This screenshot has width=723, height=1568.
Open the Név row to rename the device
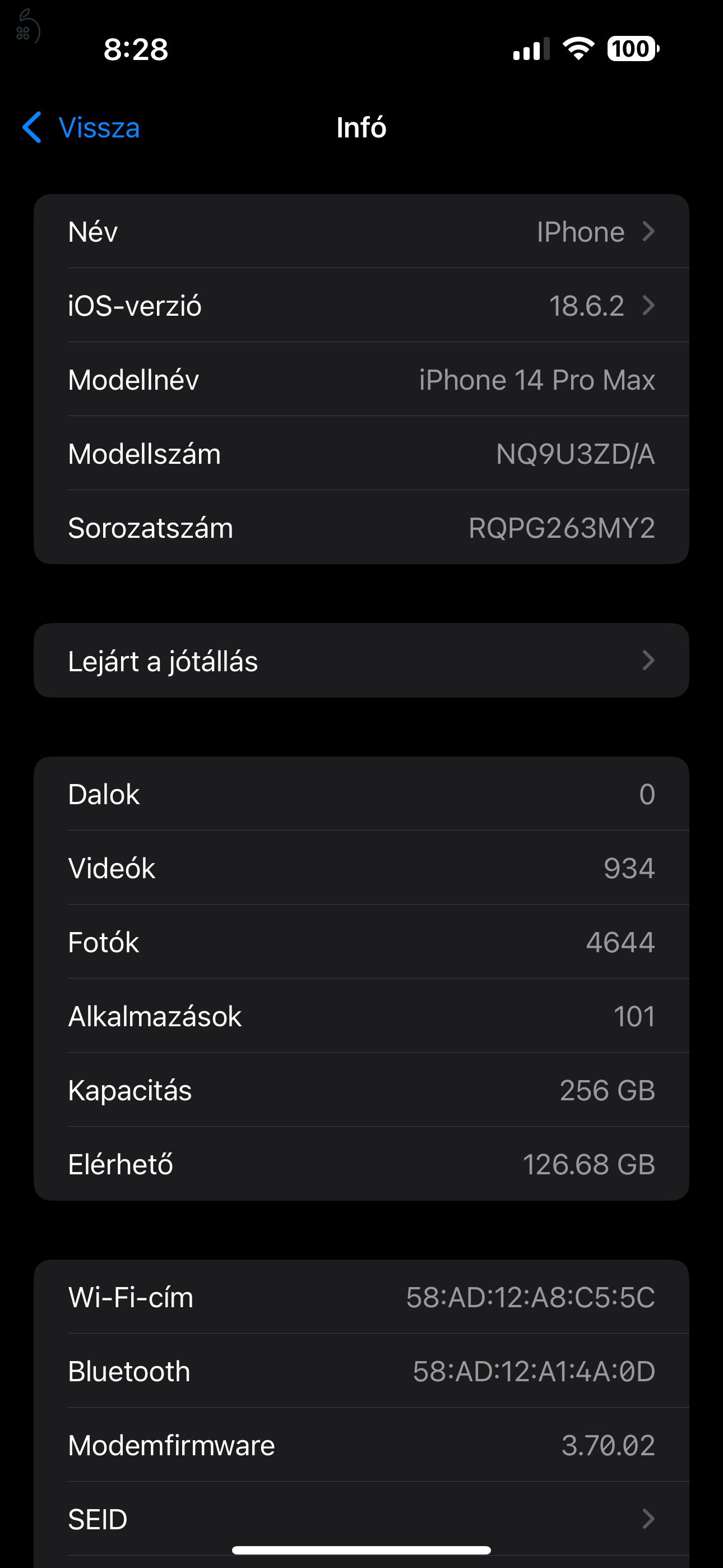(361, 232)
